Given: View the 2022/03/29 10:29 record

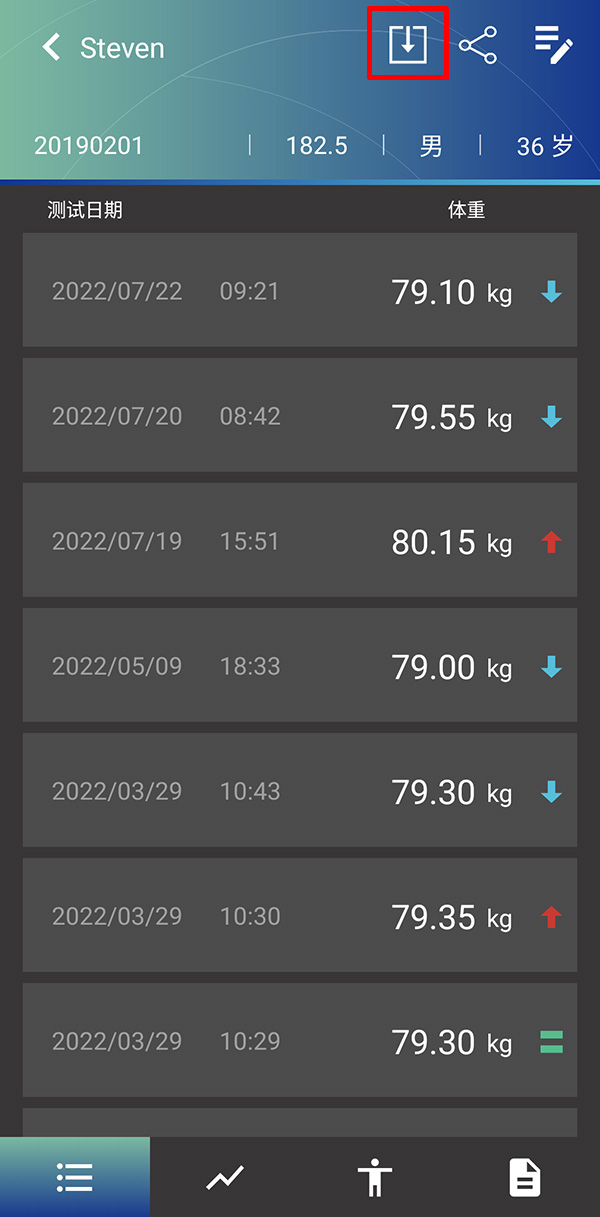Looking at the screenshot, I should click(300, 1041).
